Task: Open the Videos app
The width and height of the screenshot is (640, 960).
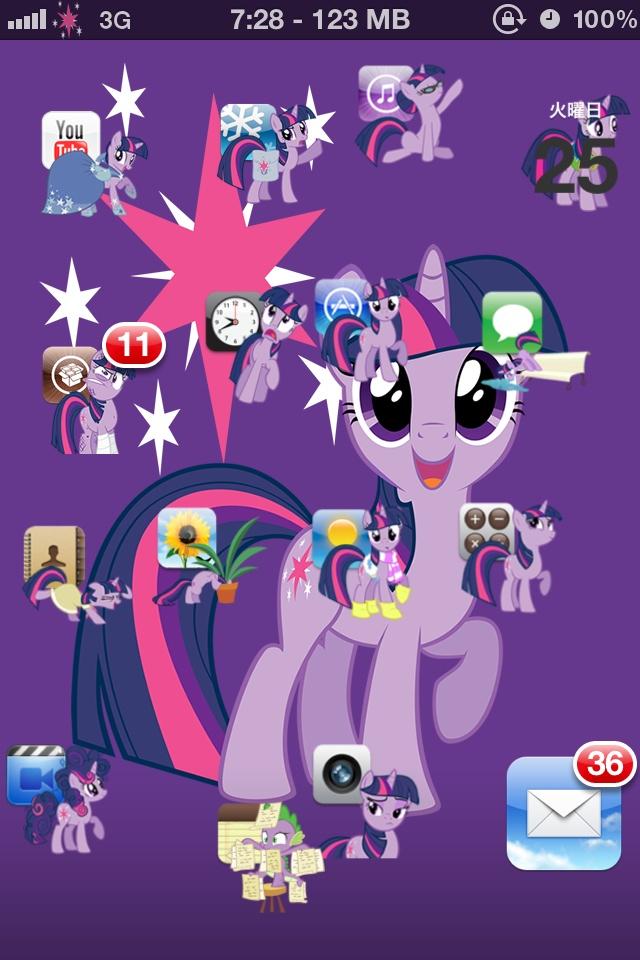Action: coord(36,775)
